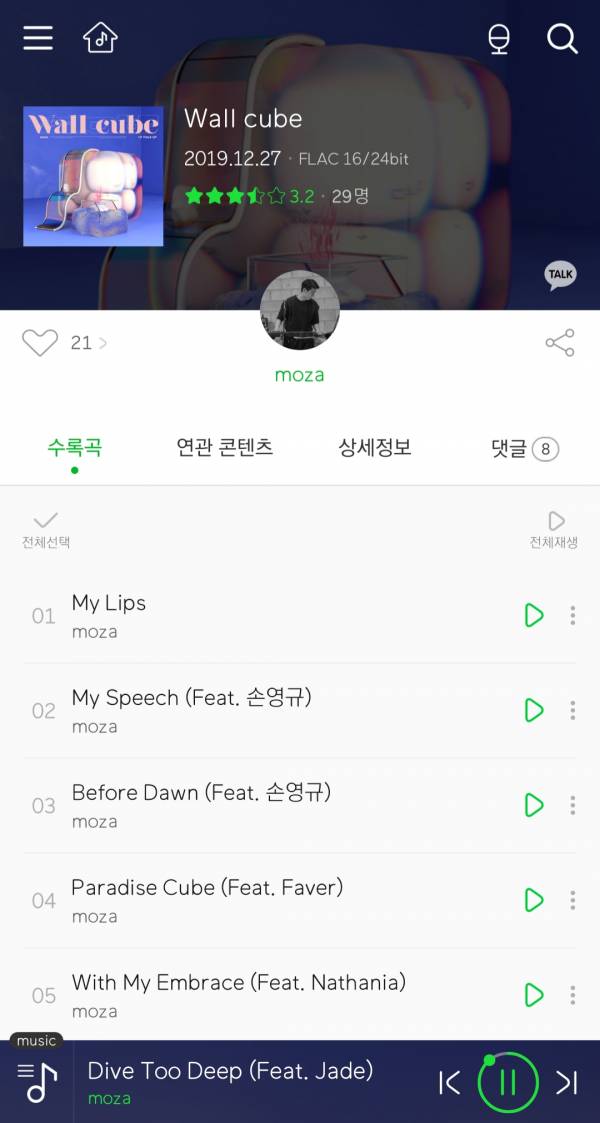The image size is (600, 1123).
Task: Pause the current song
Action: [x=507, y=1082]
